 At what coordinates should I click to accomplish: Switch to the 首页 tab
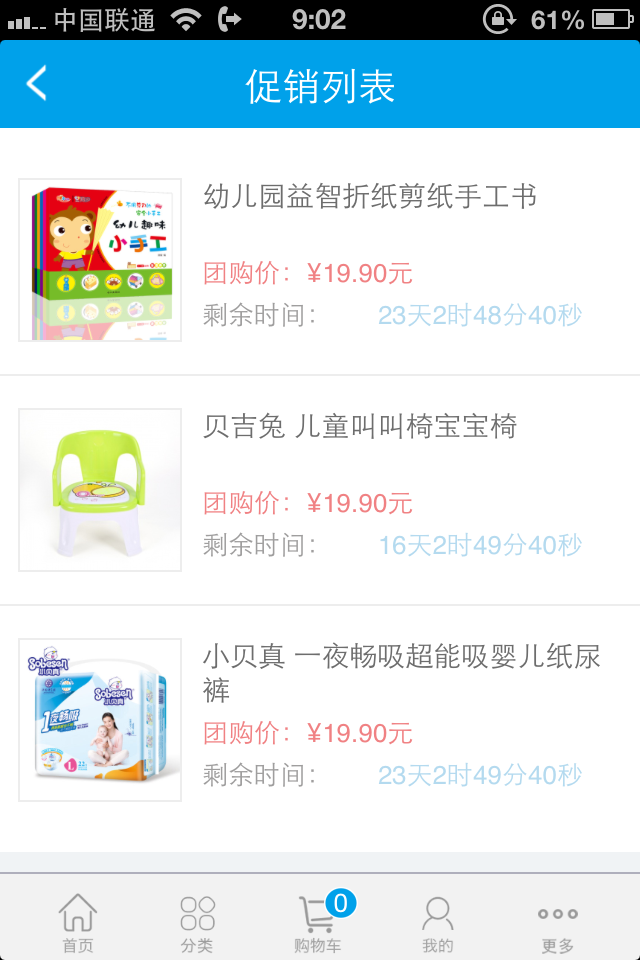pos(78,922)
